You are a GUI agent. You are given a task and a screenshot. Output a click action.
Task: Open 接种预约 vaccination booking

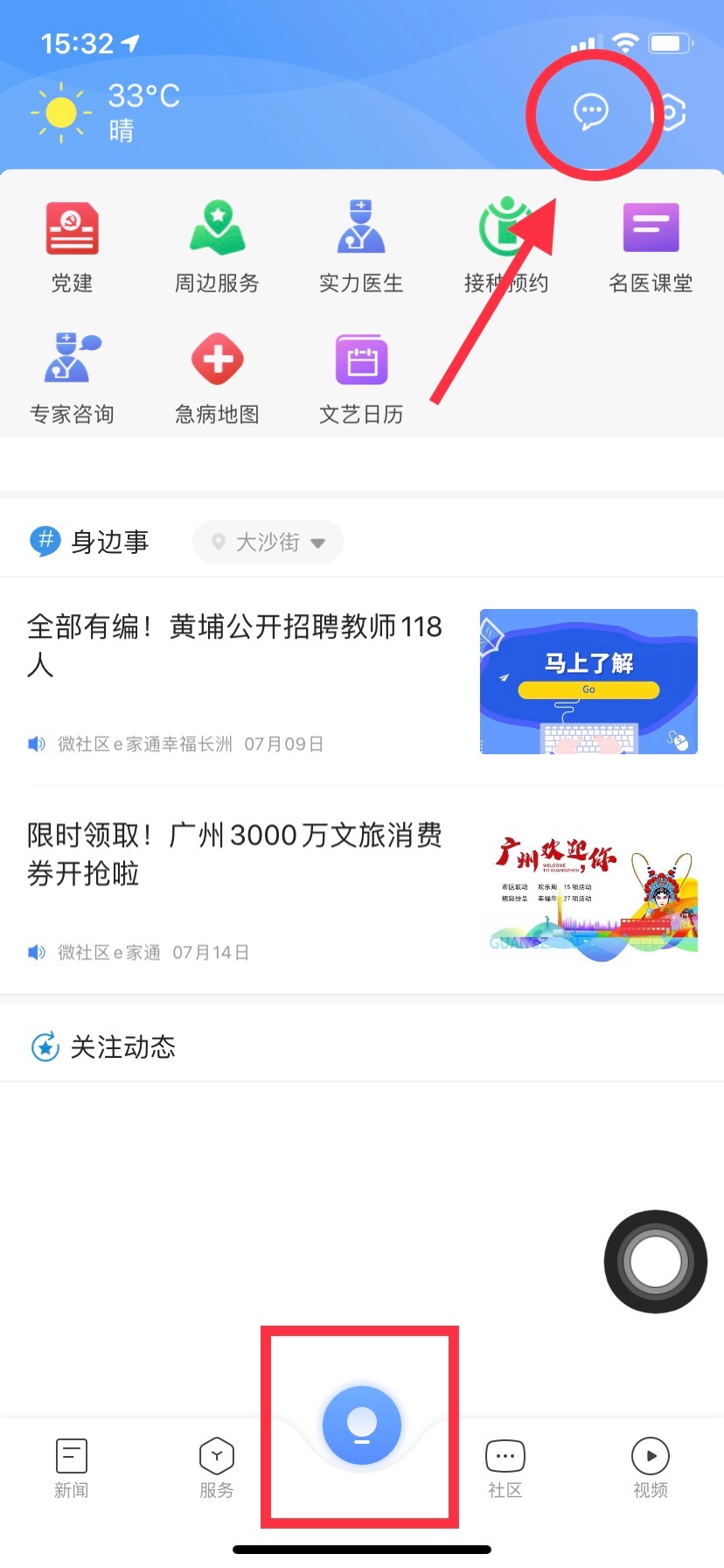point(505,247)
